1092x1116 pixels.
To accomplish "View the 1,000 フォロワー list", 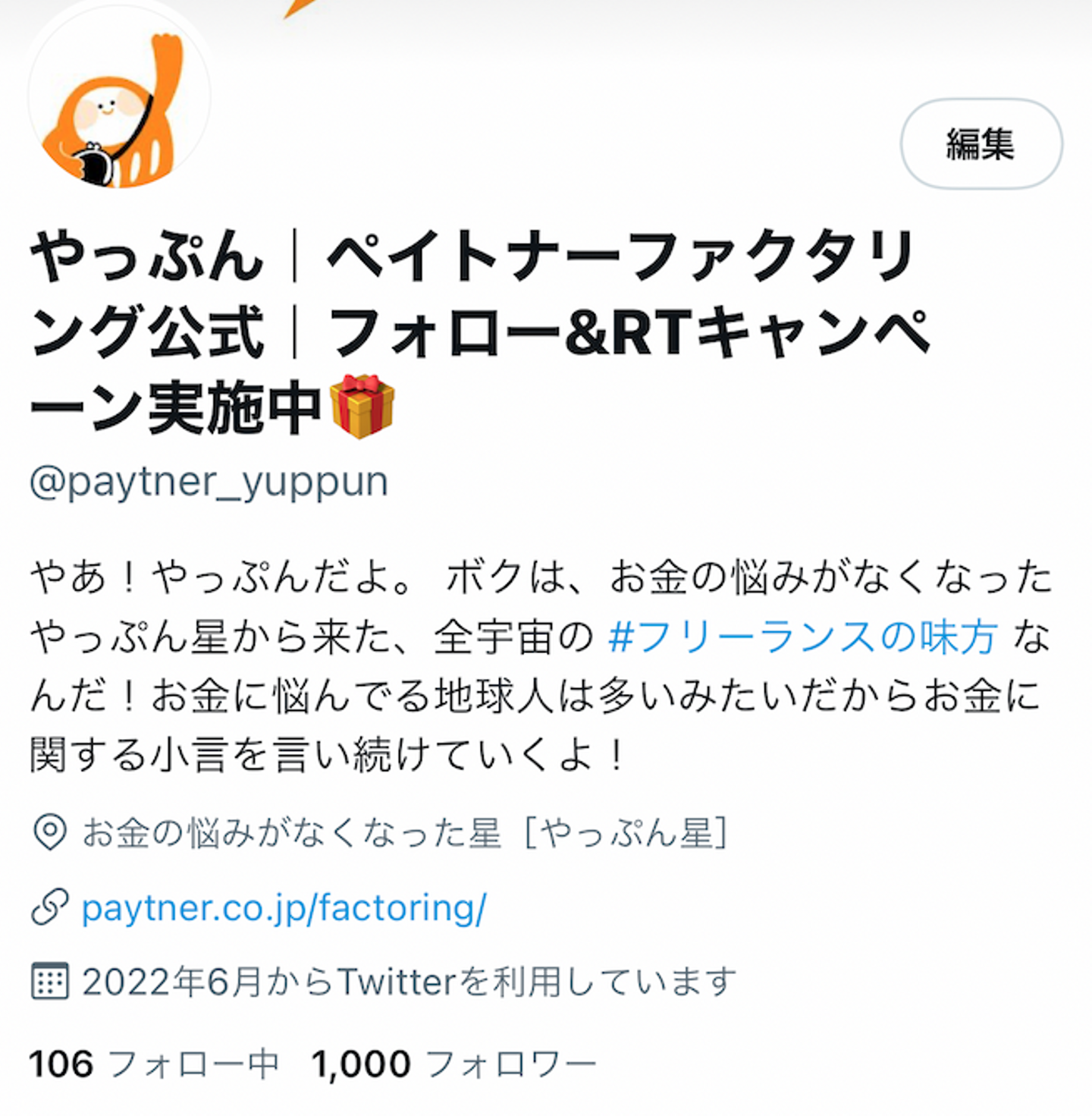I will 453,1064.
